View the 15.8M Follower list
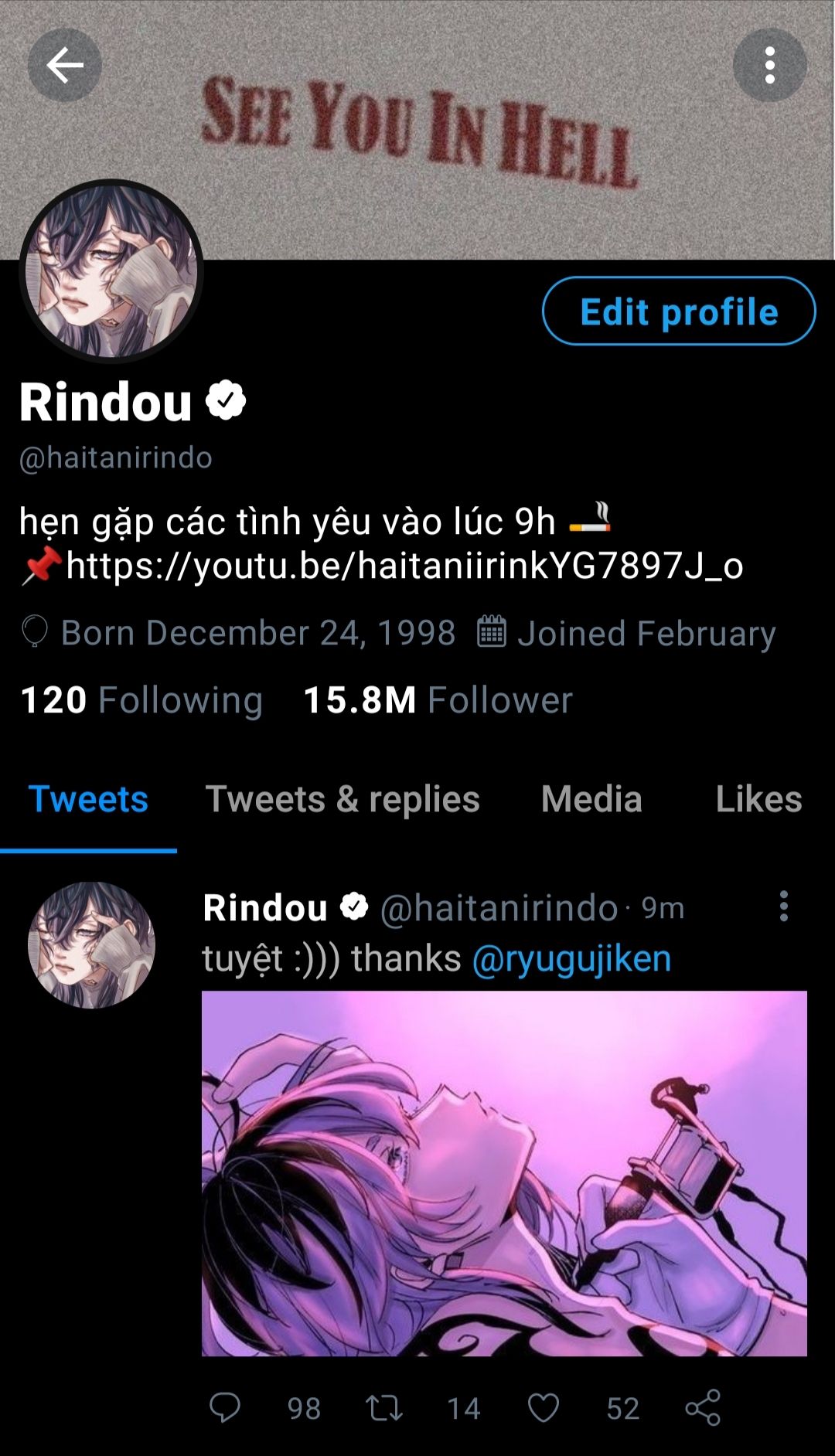835x1456 pixels. pos(438,700)
